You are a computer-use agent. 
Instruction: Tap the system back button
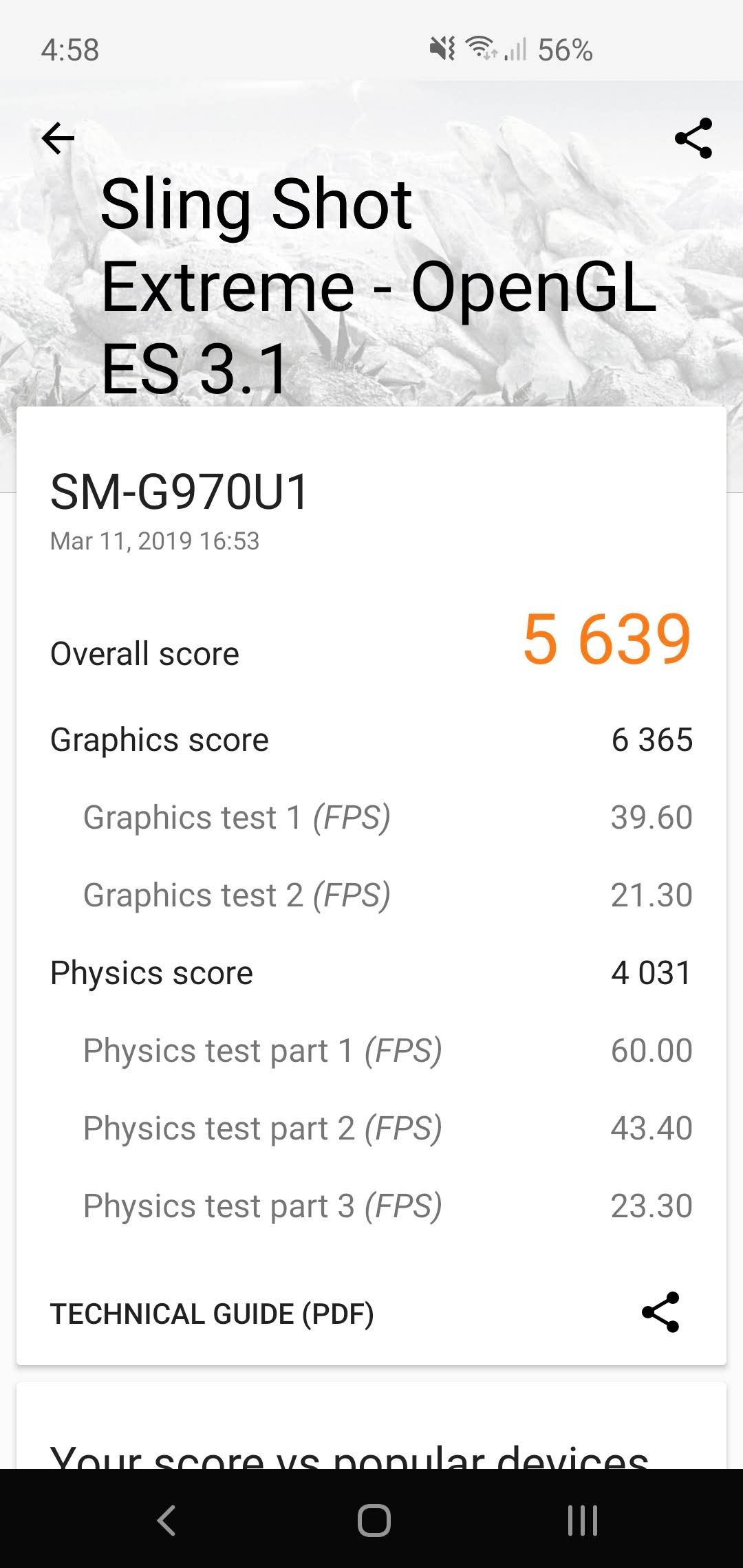[x=166, y=1520]
